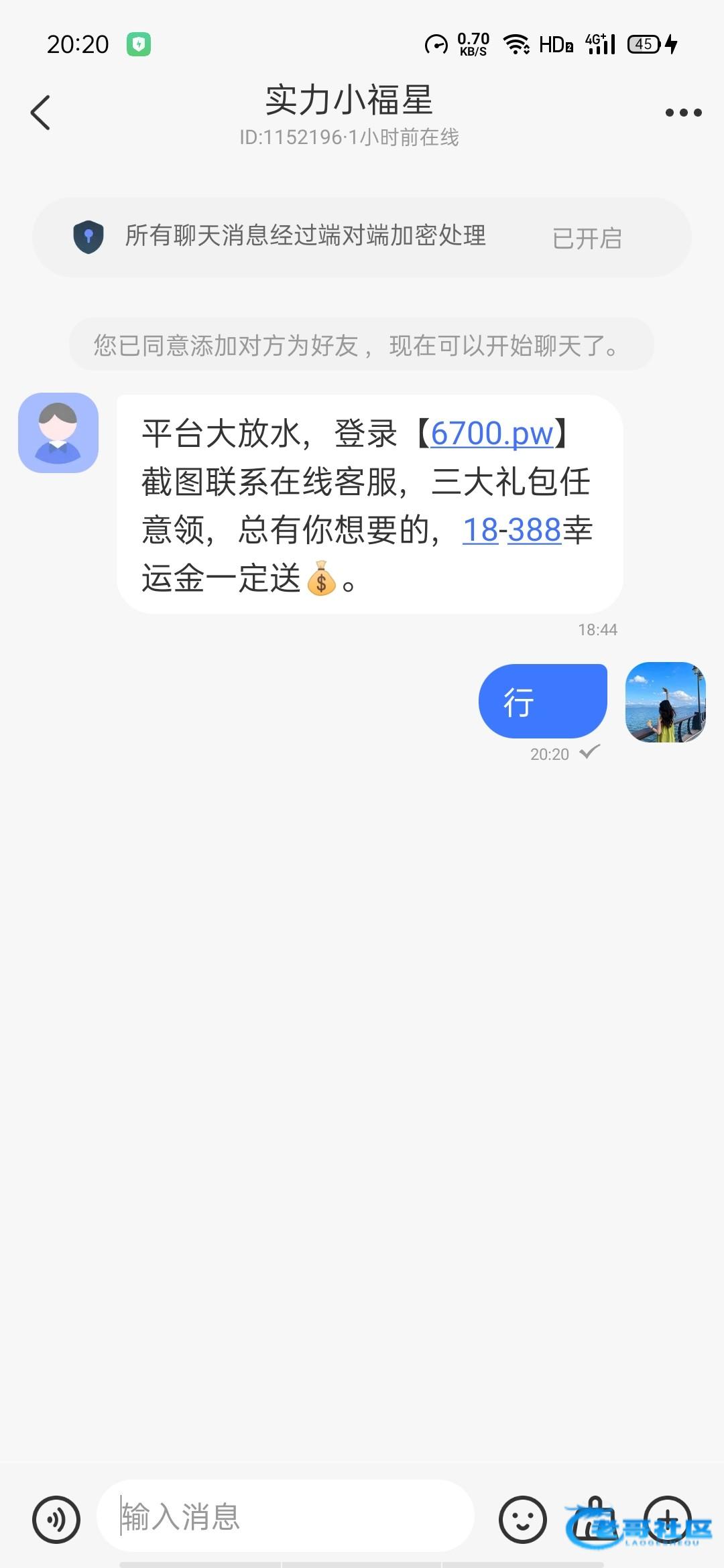View 实力小福星's profile avatar
Image resolution: width=724 pixels, height=1568 pixels.
click(x=58, y=433)
